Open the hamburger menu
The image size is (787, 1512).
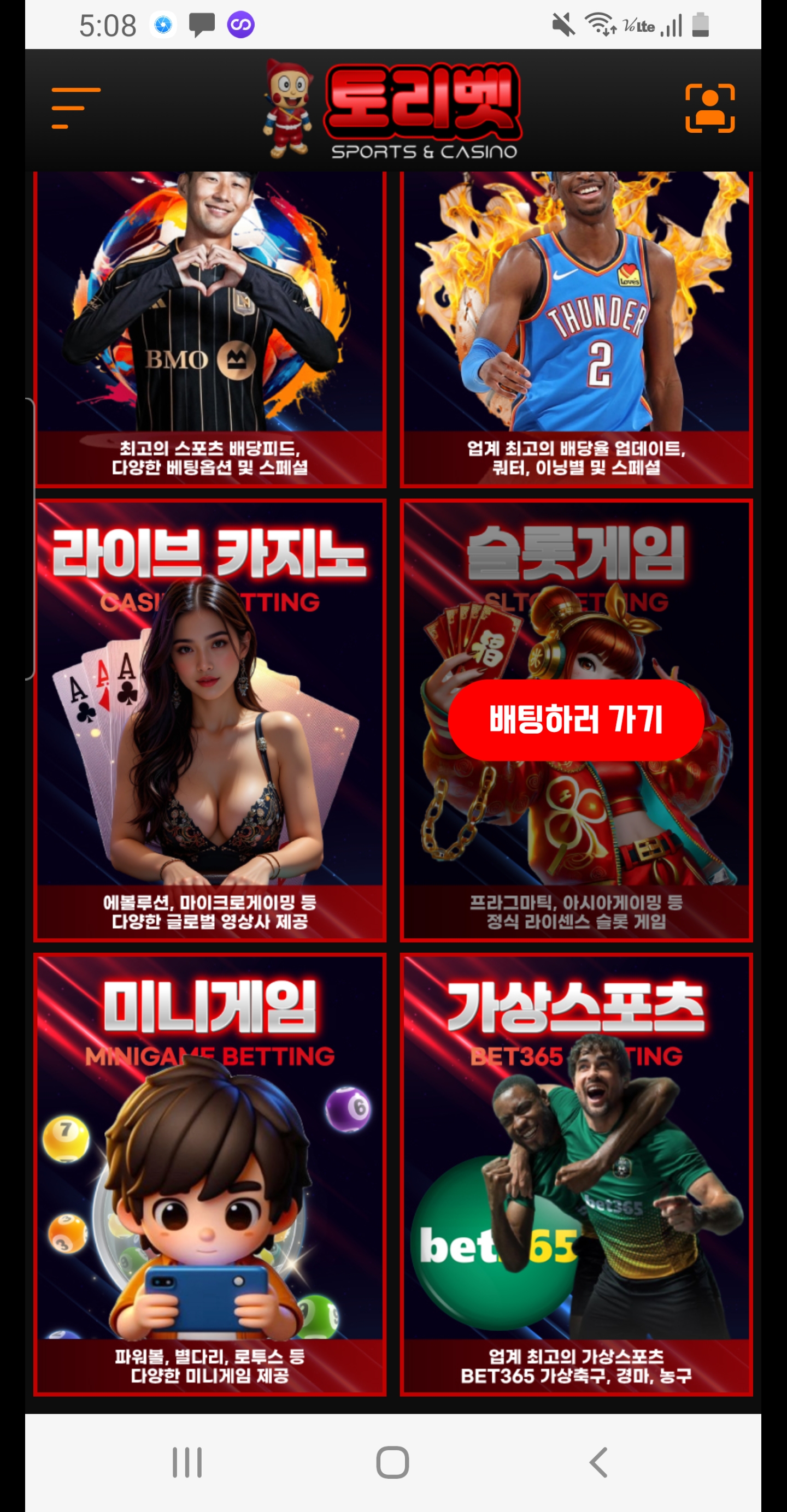tap(76, 108)
